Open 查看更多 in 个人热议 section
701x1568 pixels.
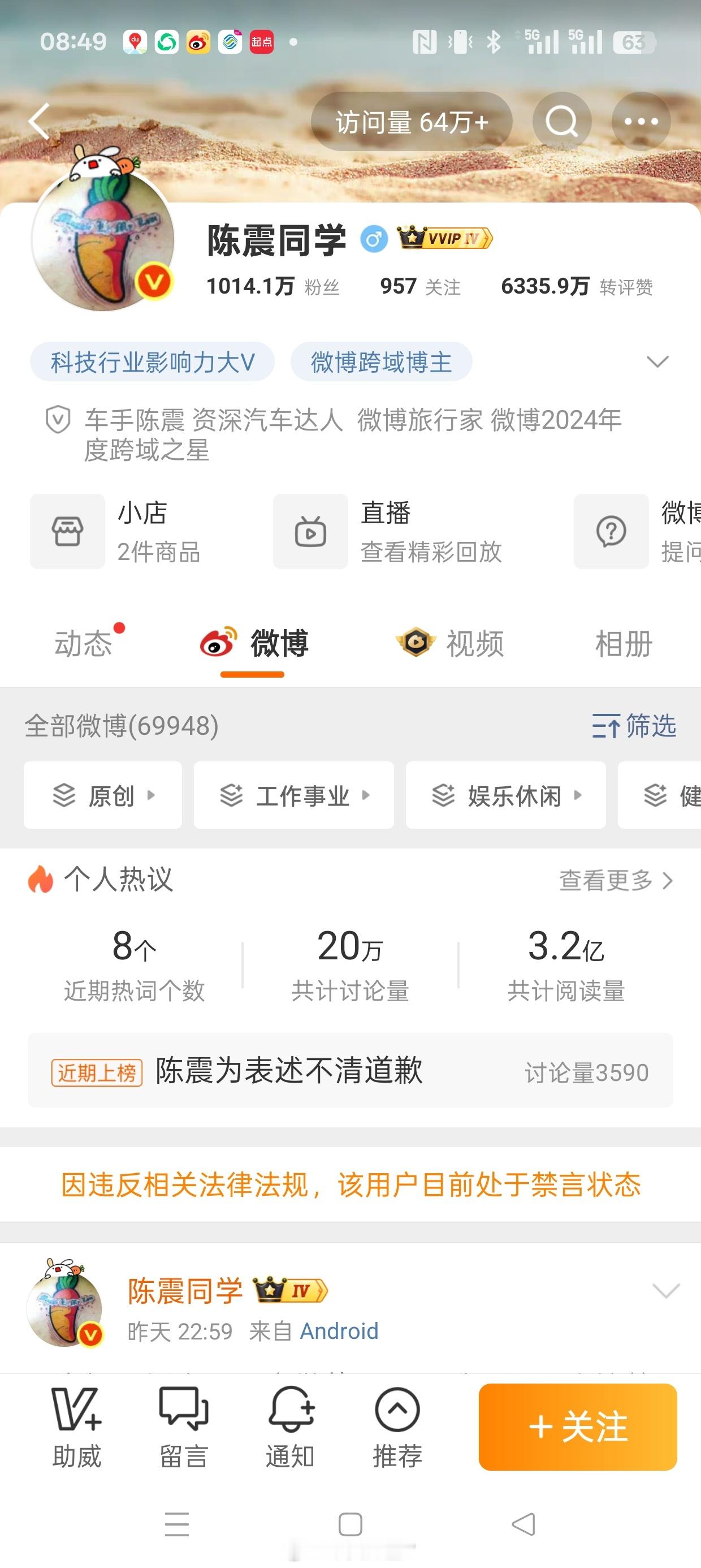615,880
